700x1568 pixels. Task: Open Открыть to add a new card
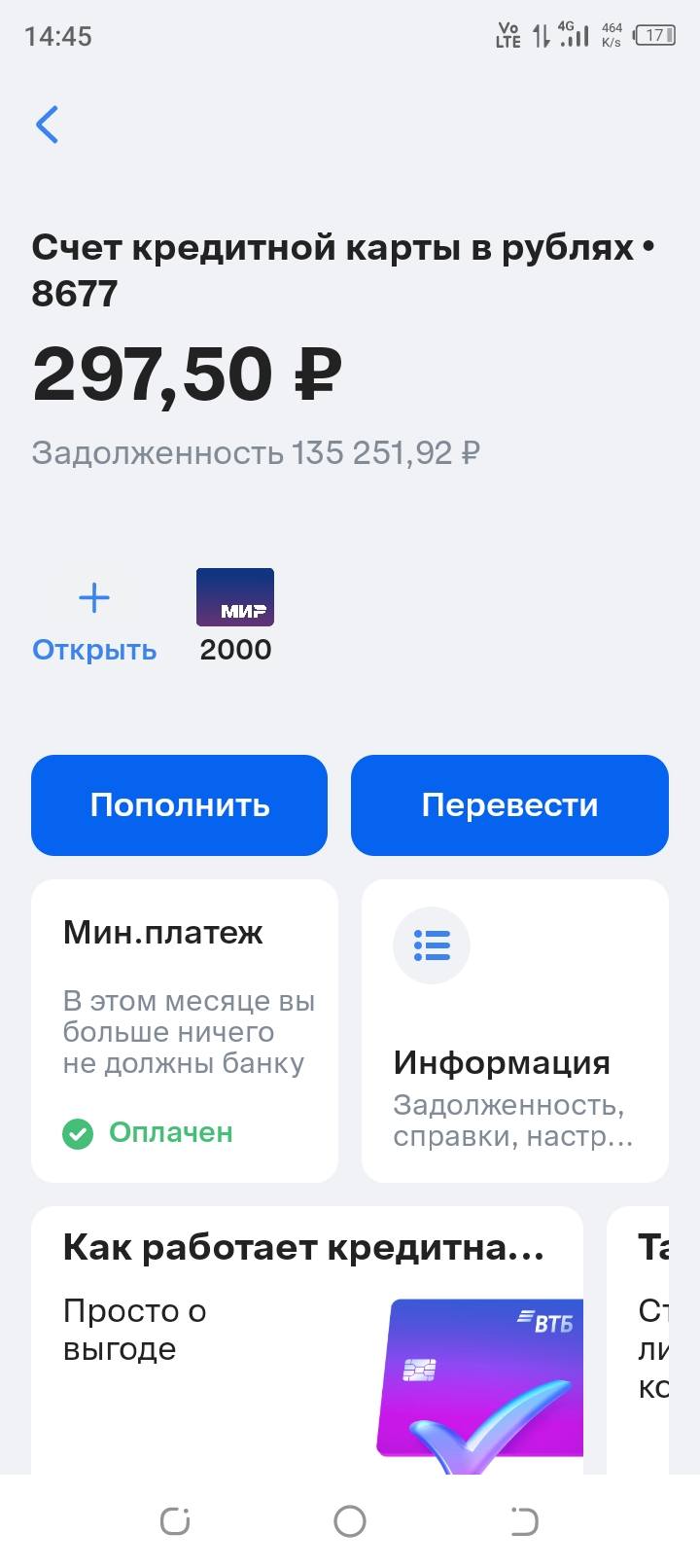[93, 650]
